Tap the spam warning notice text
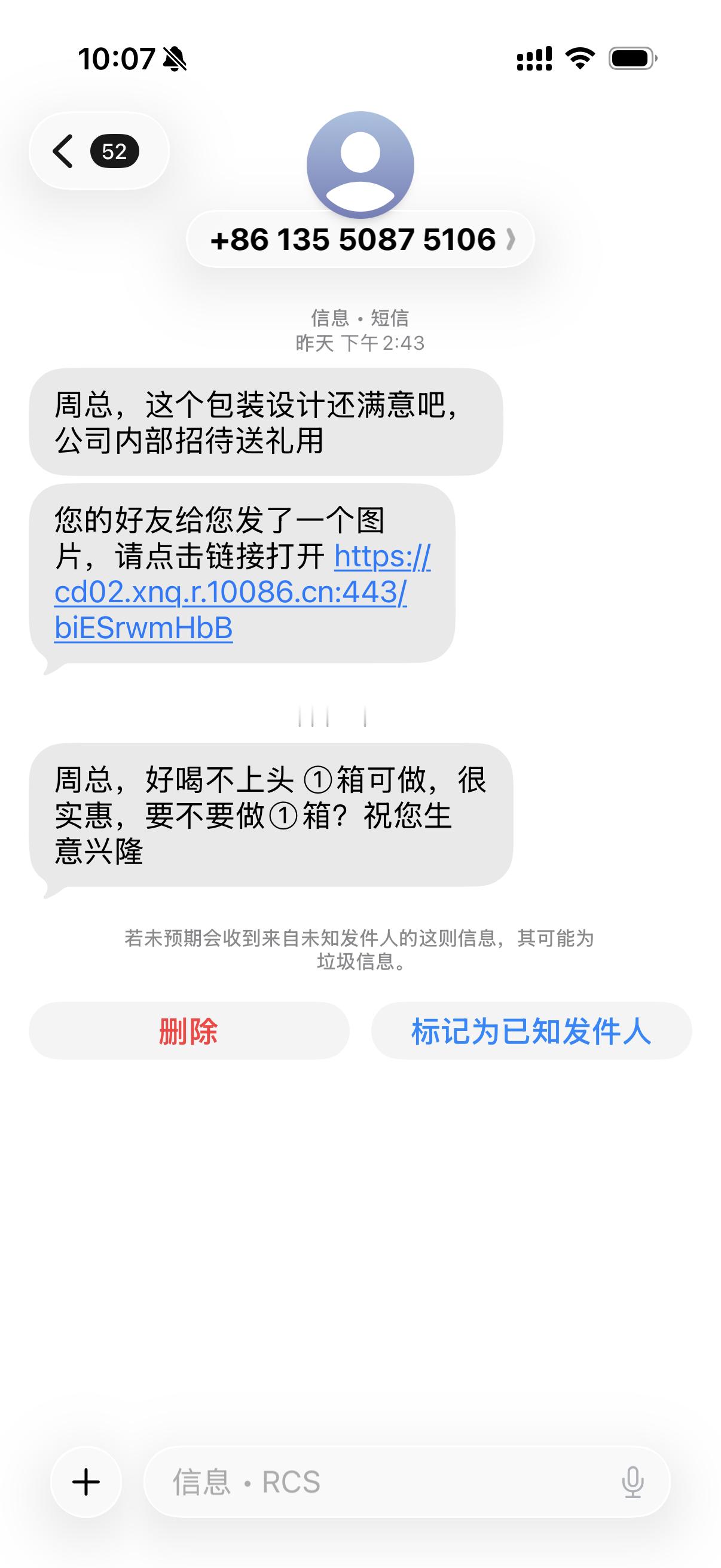The width and height of the screenshot is (721, 1568). tap(360, 947)
